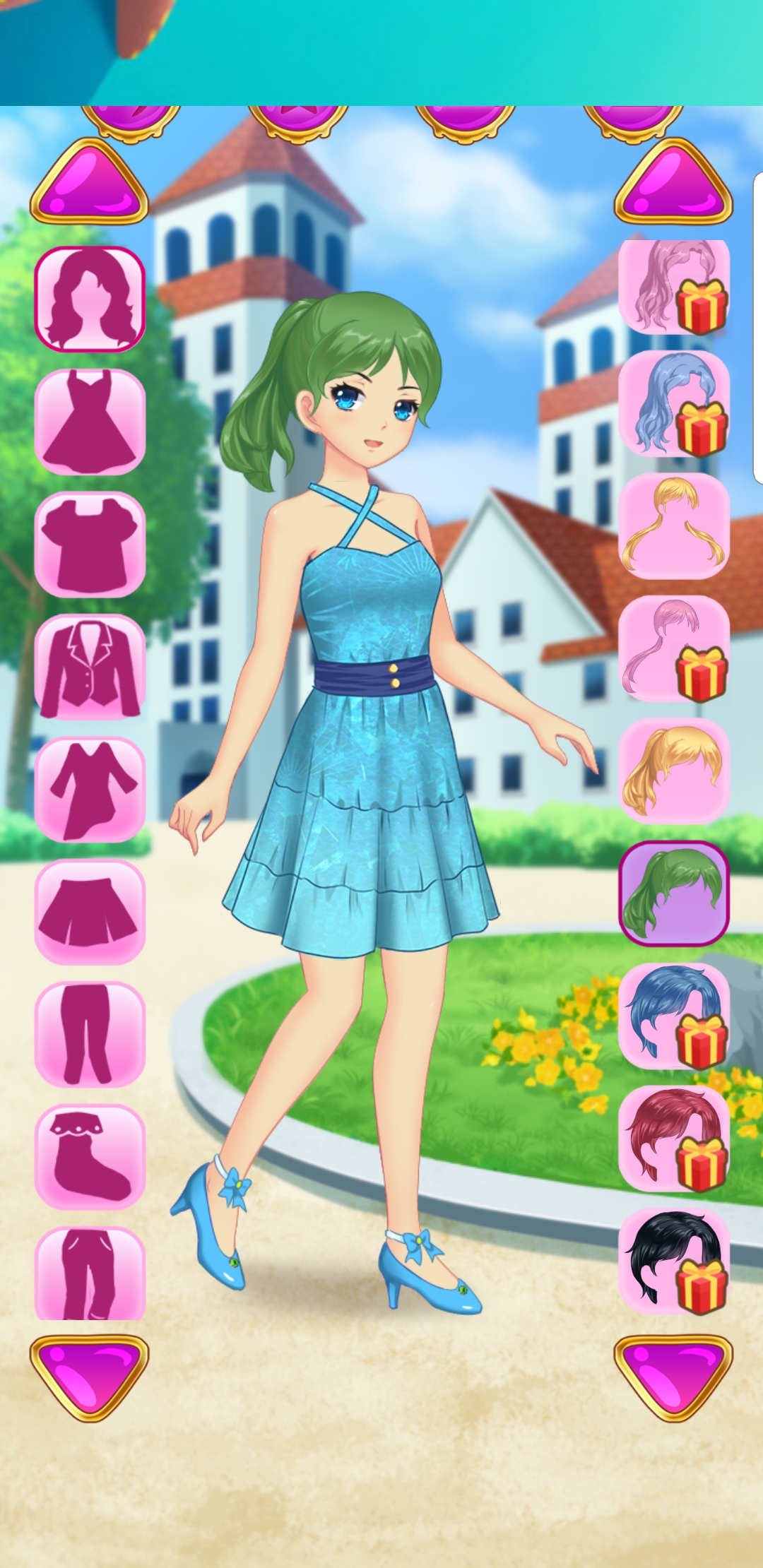Select the skirt category
This screenshot has width=763, height=1568.
90,913
